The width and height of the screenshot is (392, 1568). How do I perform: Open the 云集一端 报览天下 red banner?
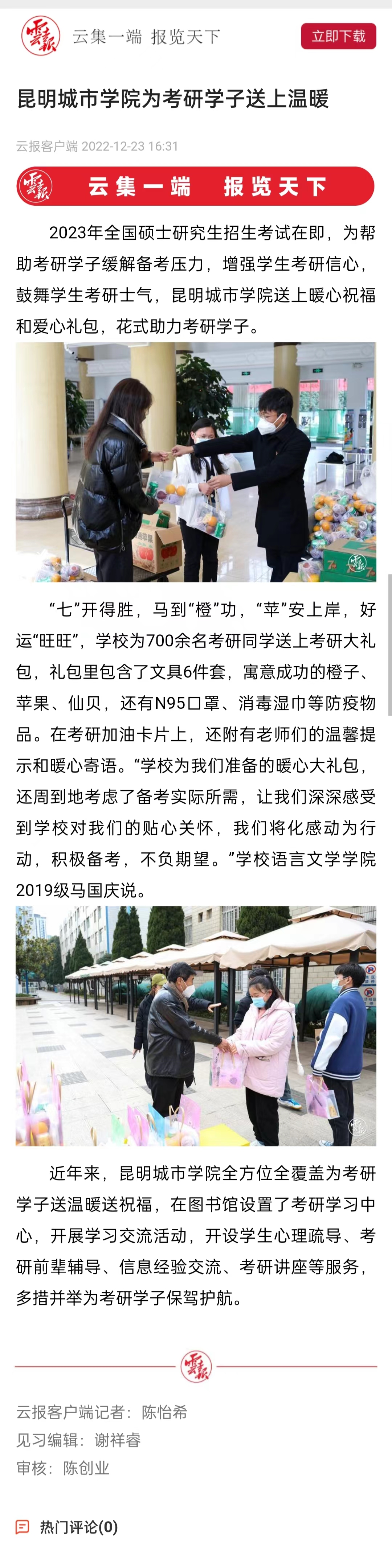pyautogui.click(x=195, y=186)
